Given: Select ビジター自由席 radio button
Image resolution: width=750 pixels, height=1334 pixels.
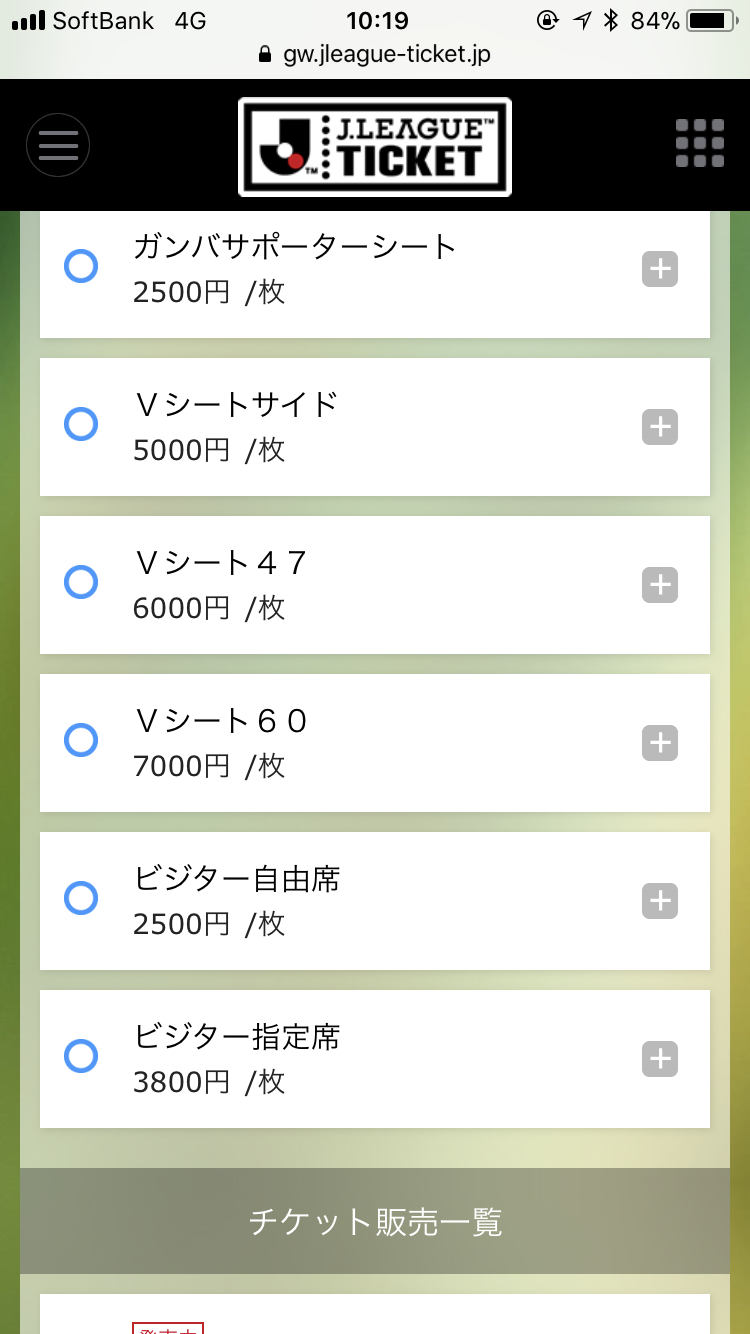Looking at the screenshot, I should point(81,898).
